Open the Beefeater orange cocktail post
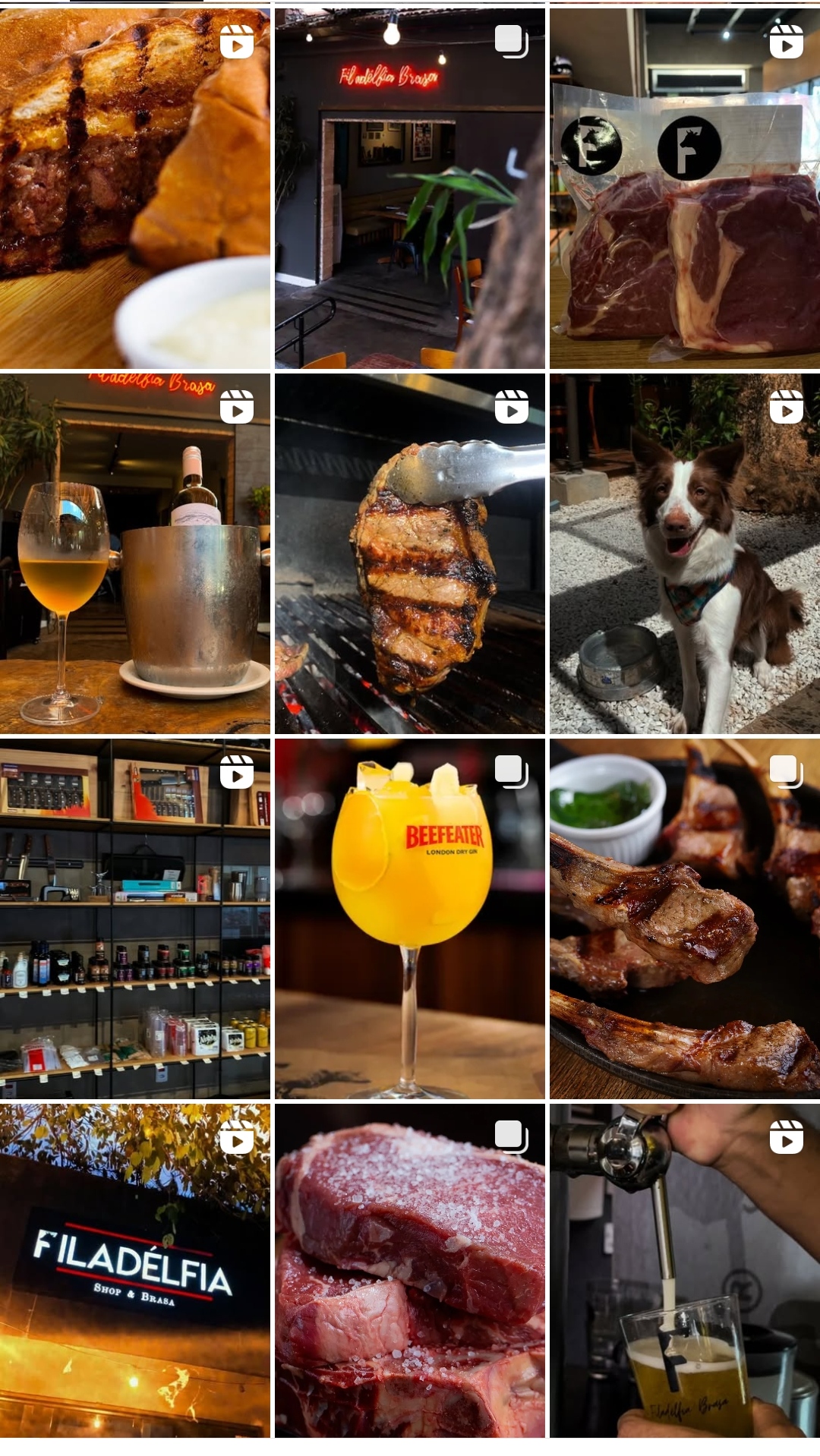Viewport: 820px width, 1456px height. [409, 918]
